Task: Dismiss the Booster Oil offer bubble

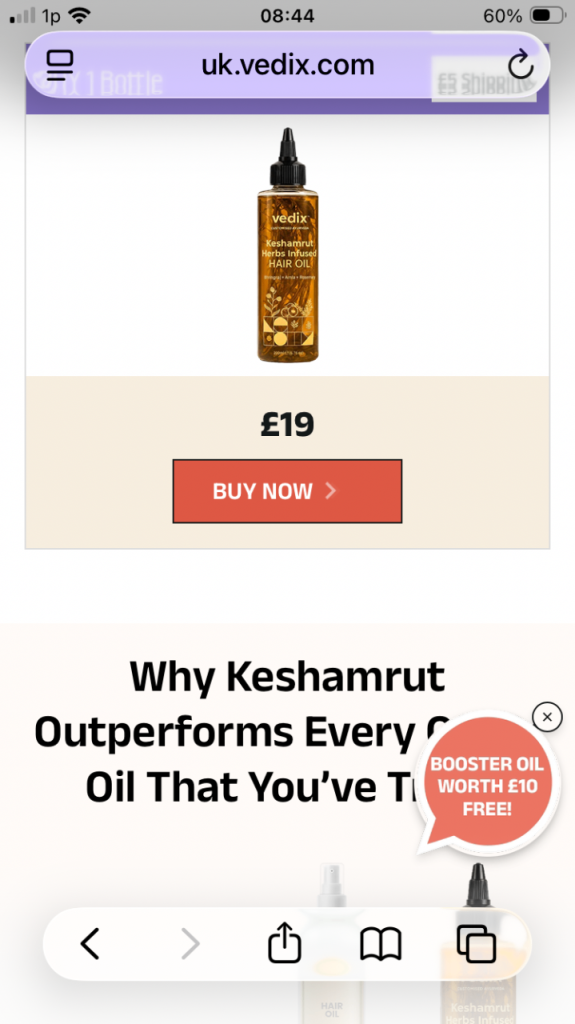Action: [x=547, y=717]
